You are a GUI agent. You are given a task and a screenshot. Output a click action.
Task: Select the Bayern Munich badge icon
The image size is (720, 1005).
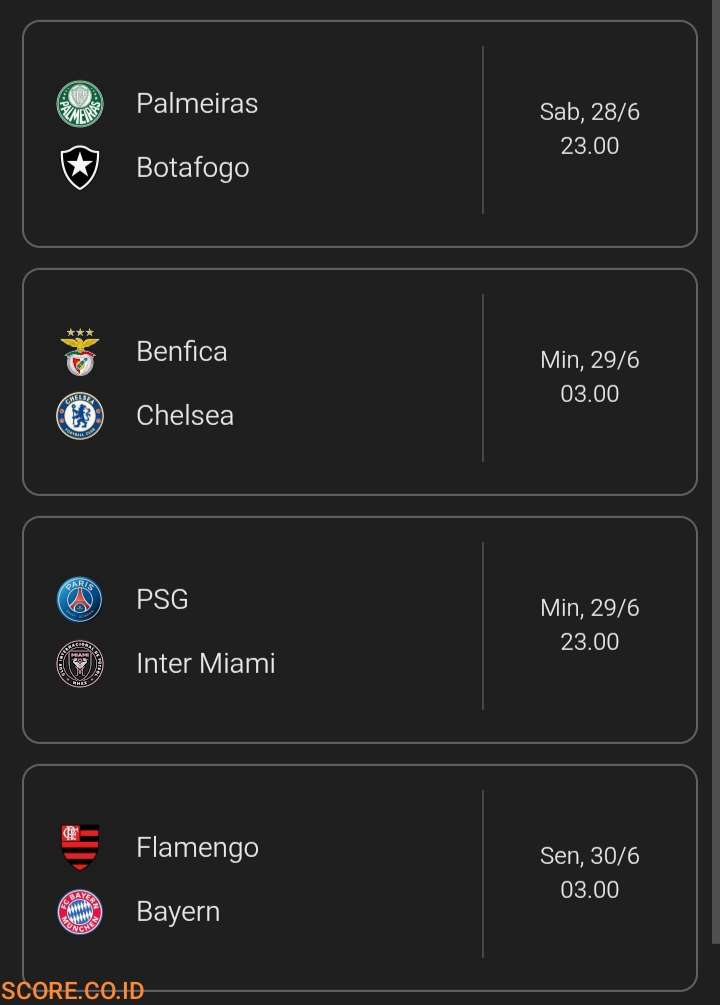click(x=80, y=911)
